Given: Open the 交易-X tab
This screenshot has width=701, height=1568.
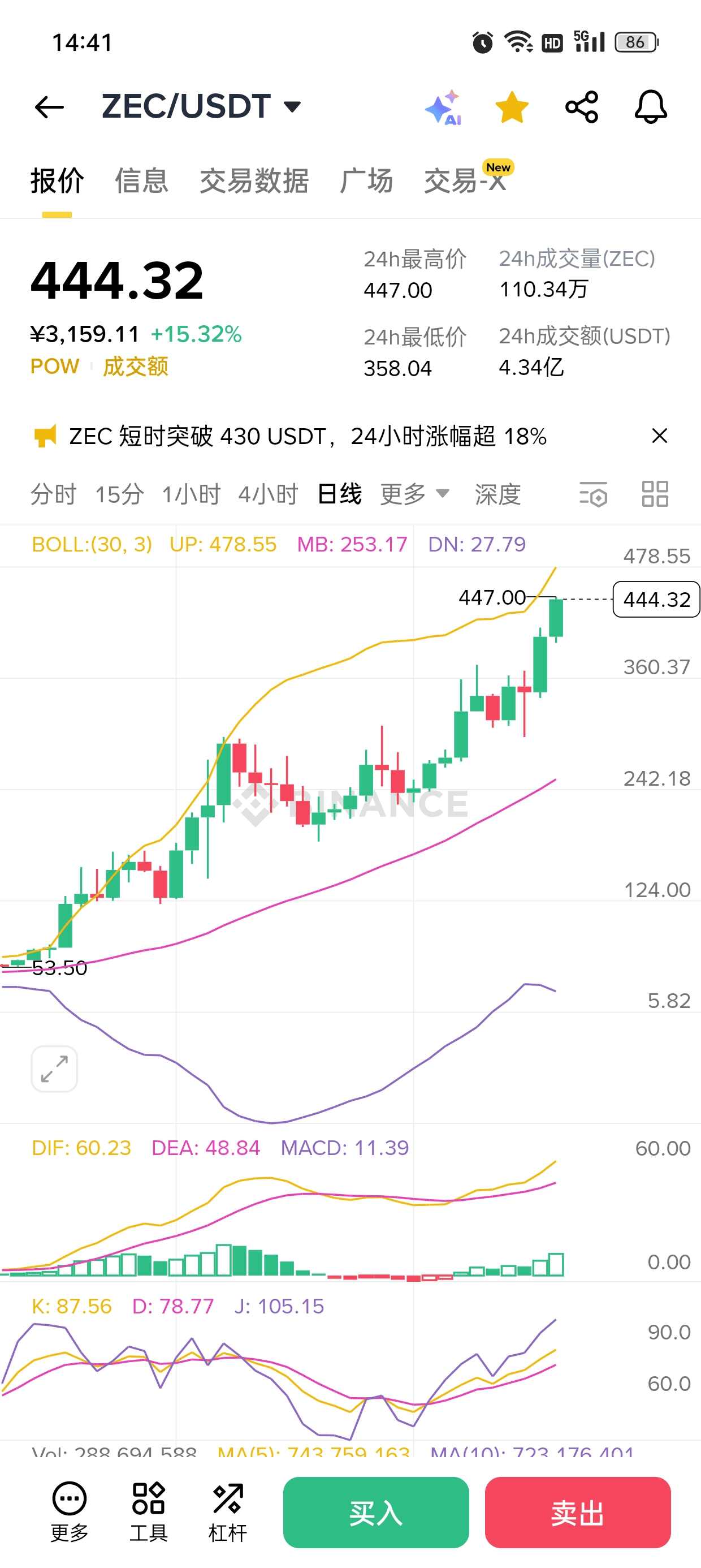Looking at the screenshot, I should coord(465,181).
